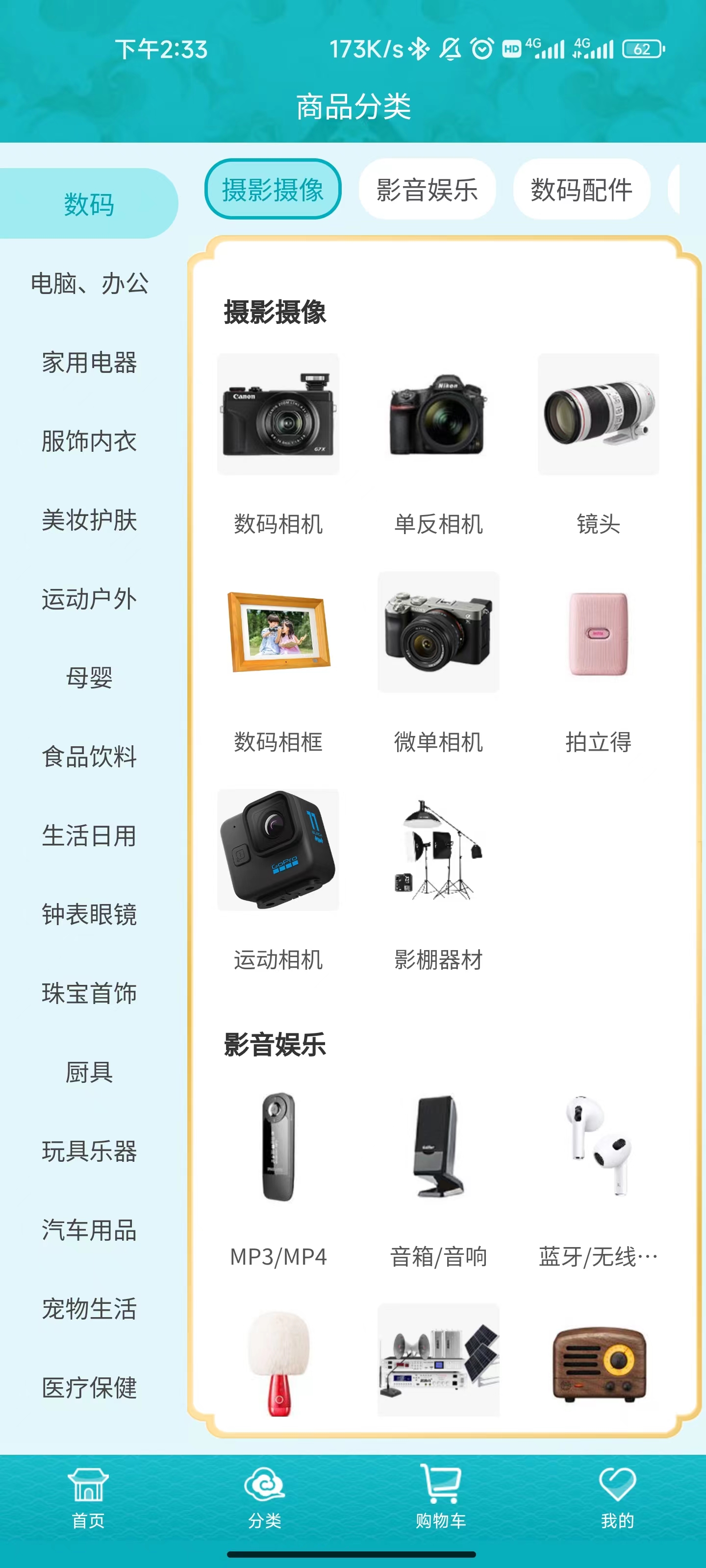The width and height of the screenshot is (706, 1568).
Task: Open the MP3/MP4 item
Action: (278, 1172)
